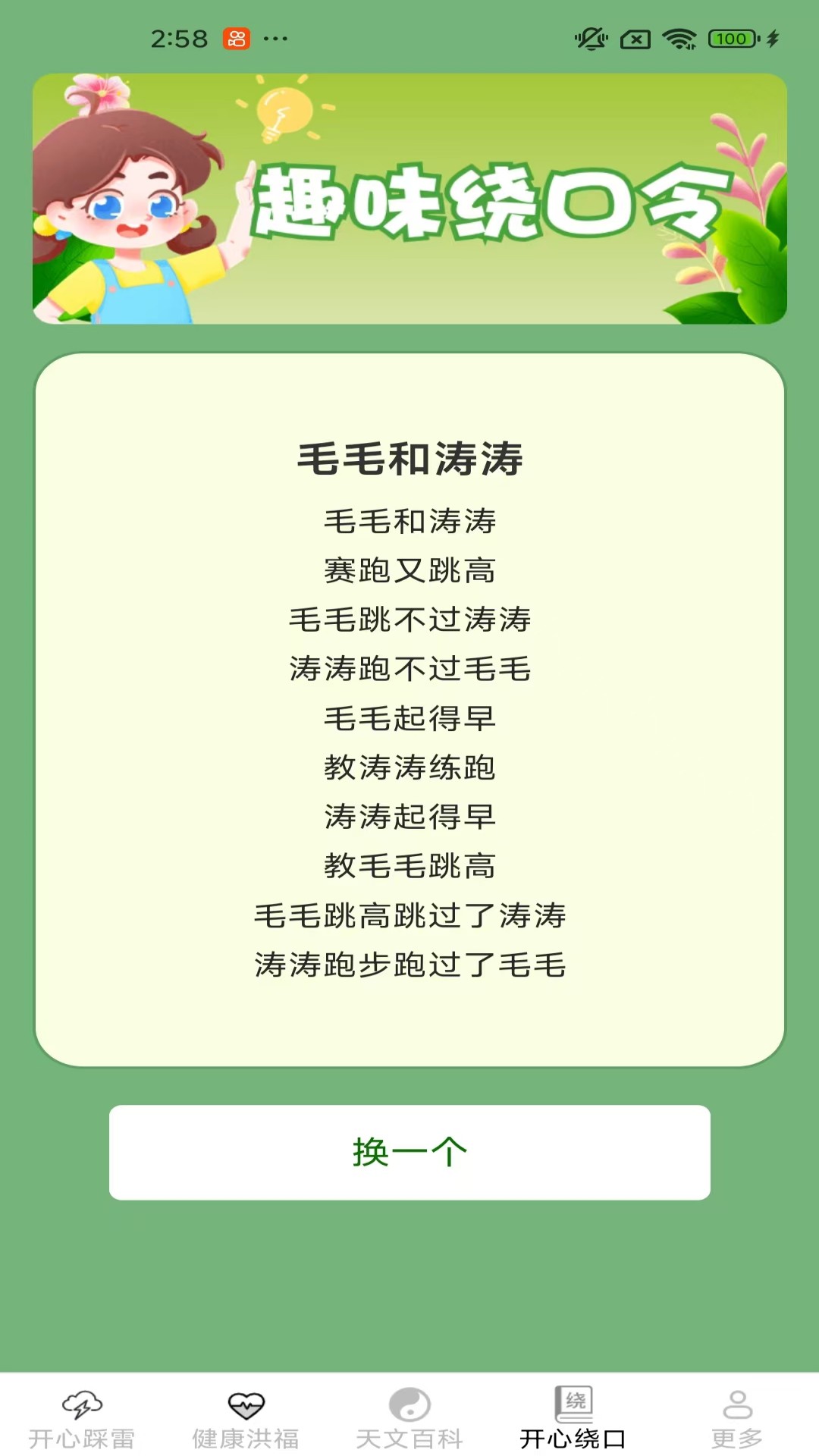Open the 更多 tab
819x1456 pixels.
click(737, 1417)
